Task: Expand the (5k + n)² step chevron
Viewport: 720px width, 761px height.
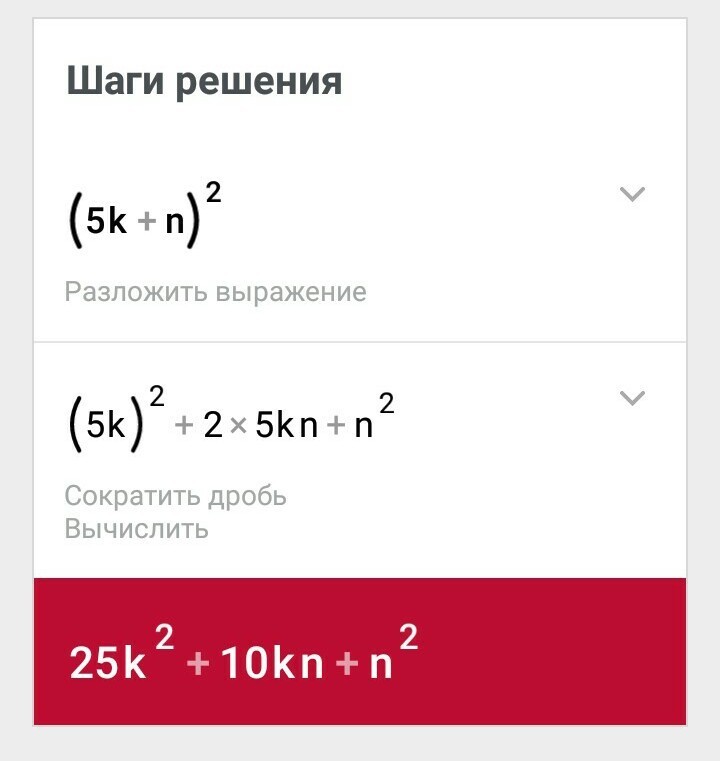Action: (632, 194)
